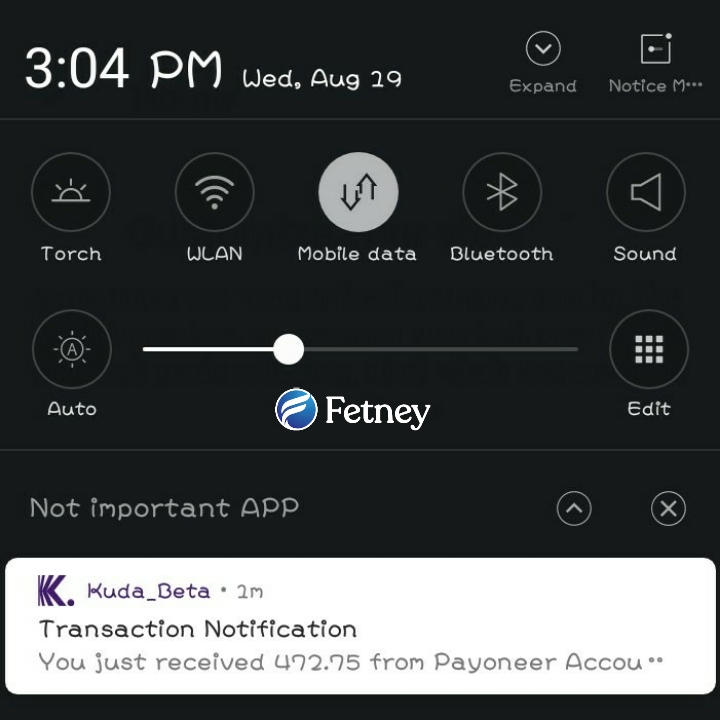Turn on the Torch
Viewport: 720px width, 720px height.
[71, 192]
